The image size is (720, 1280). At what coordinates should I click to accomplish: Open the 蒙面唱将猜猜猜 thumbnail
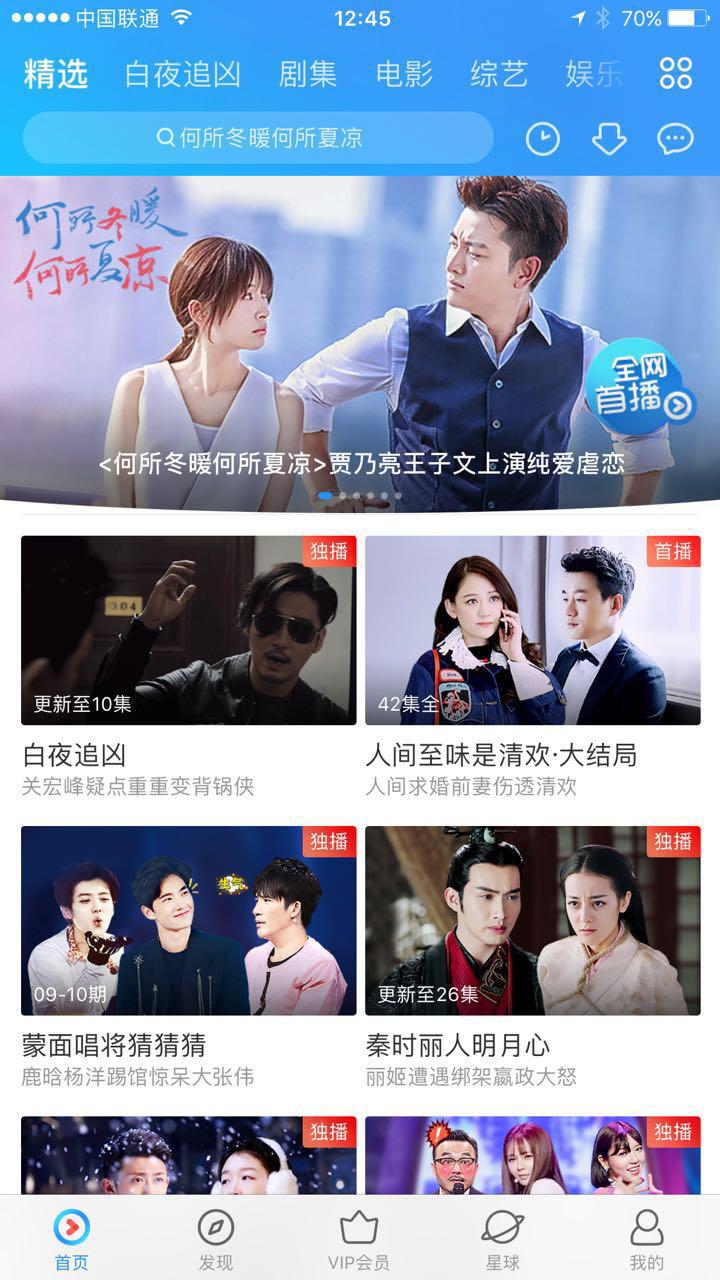pyautogui.click(x=186, y=921)
